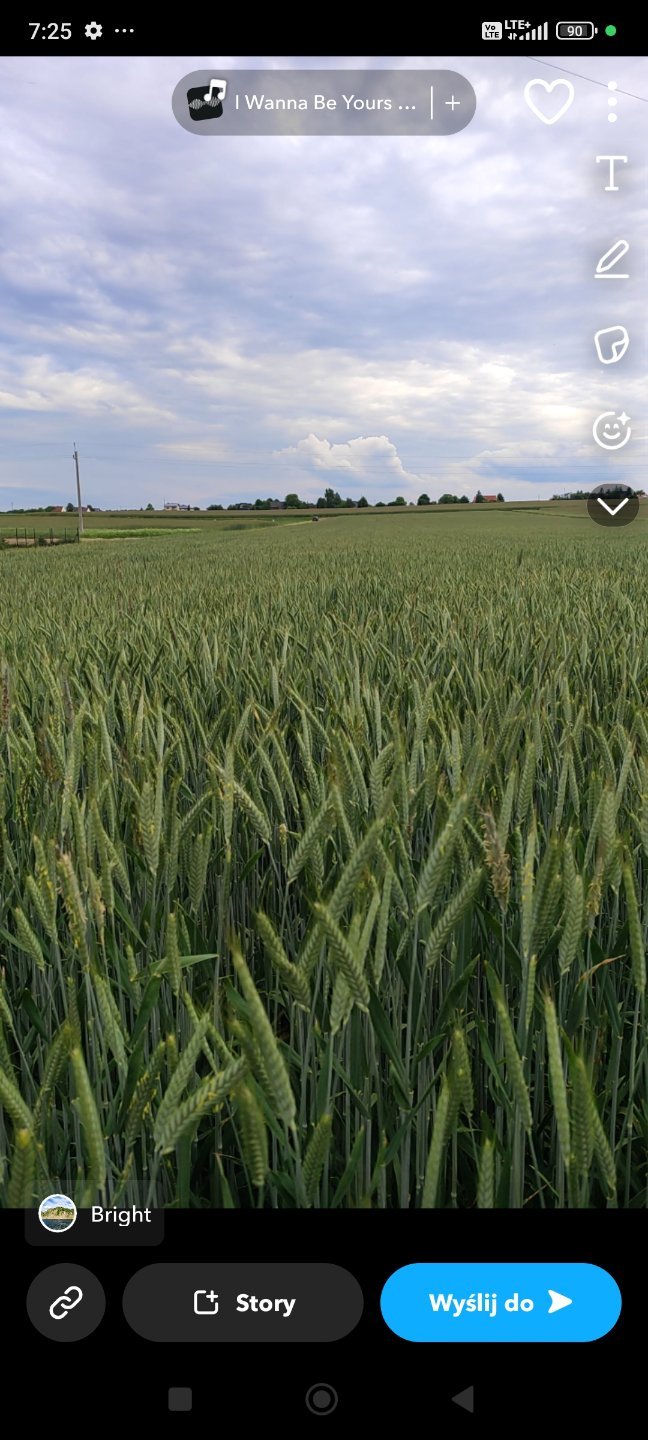Open the three-dot overflow menu
The image size is (648, 1440).
pyautogui.click(x=612, y=102)
